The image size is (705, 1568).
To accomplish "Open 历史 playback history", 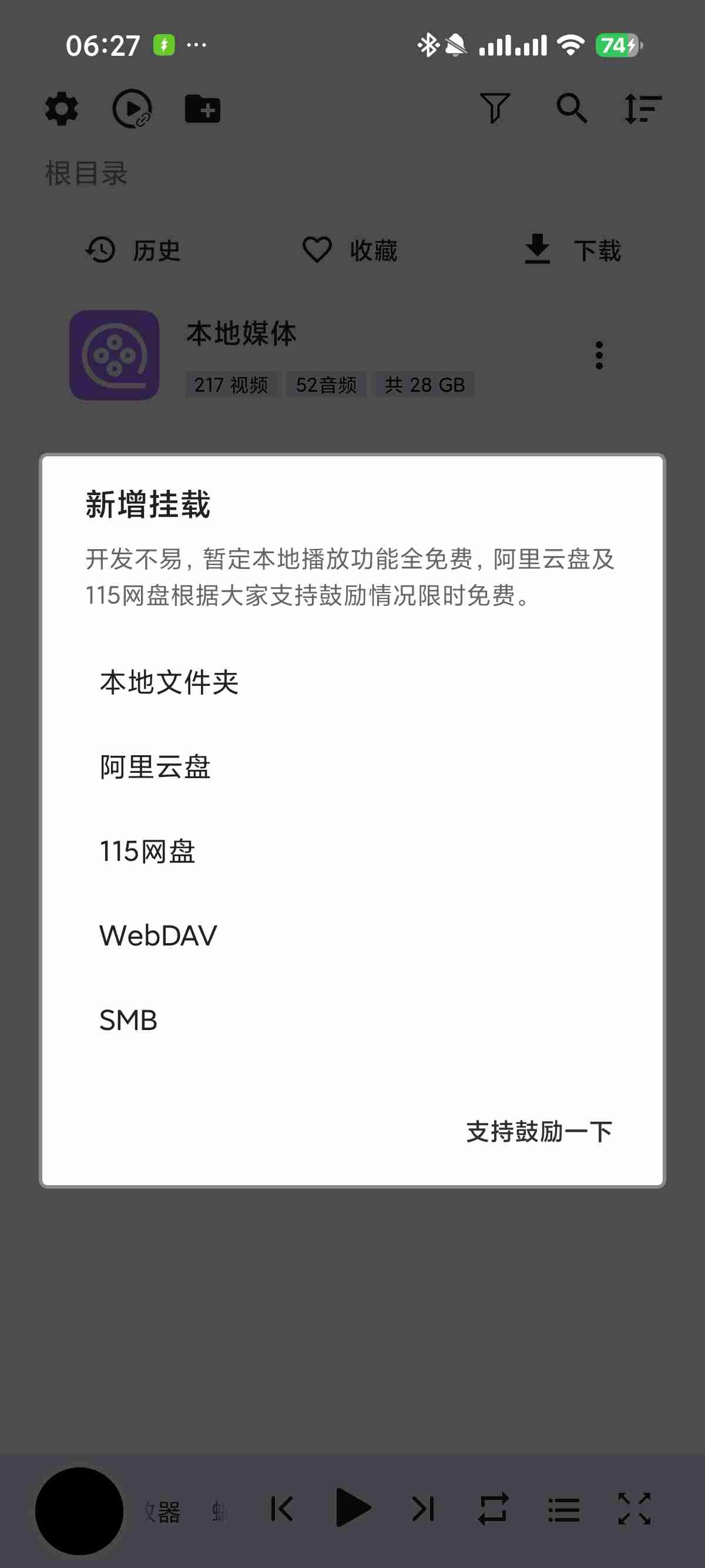I will [134, 250].
